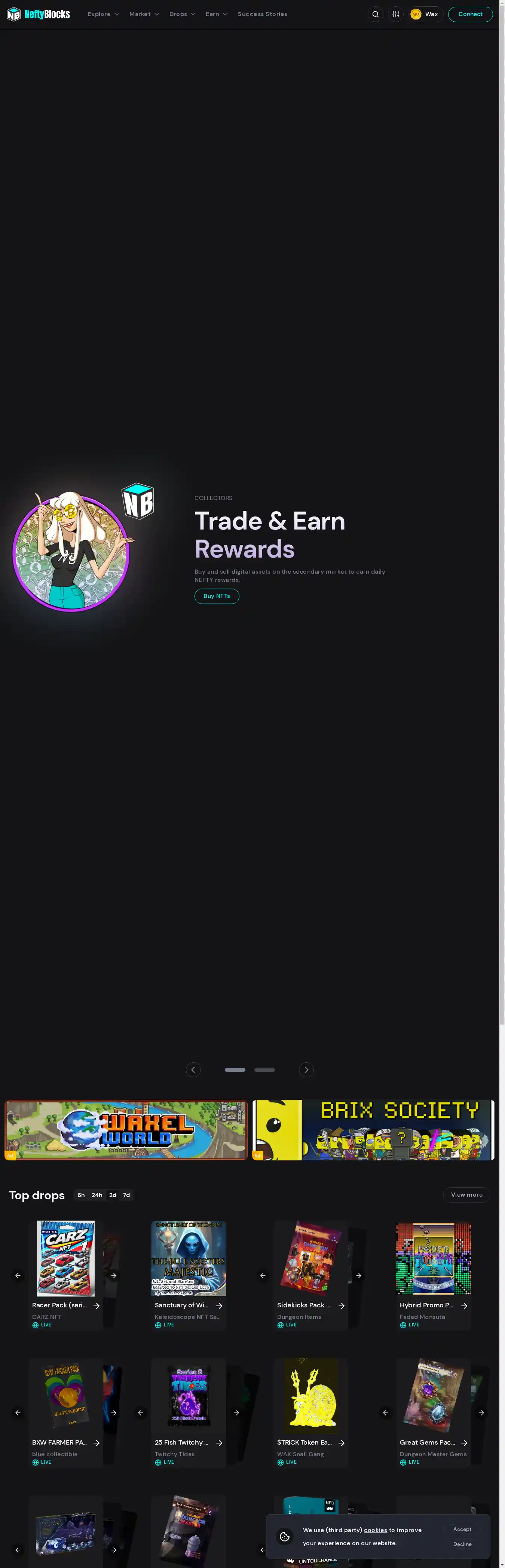Viewport: 505px width, 1568px height.
Task: Show the next hero slide
Action: 306,1070
